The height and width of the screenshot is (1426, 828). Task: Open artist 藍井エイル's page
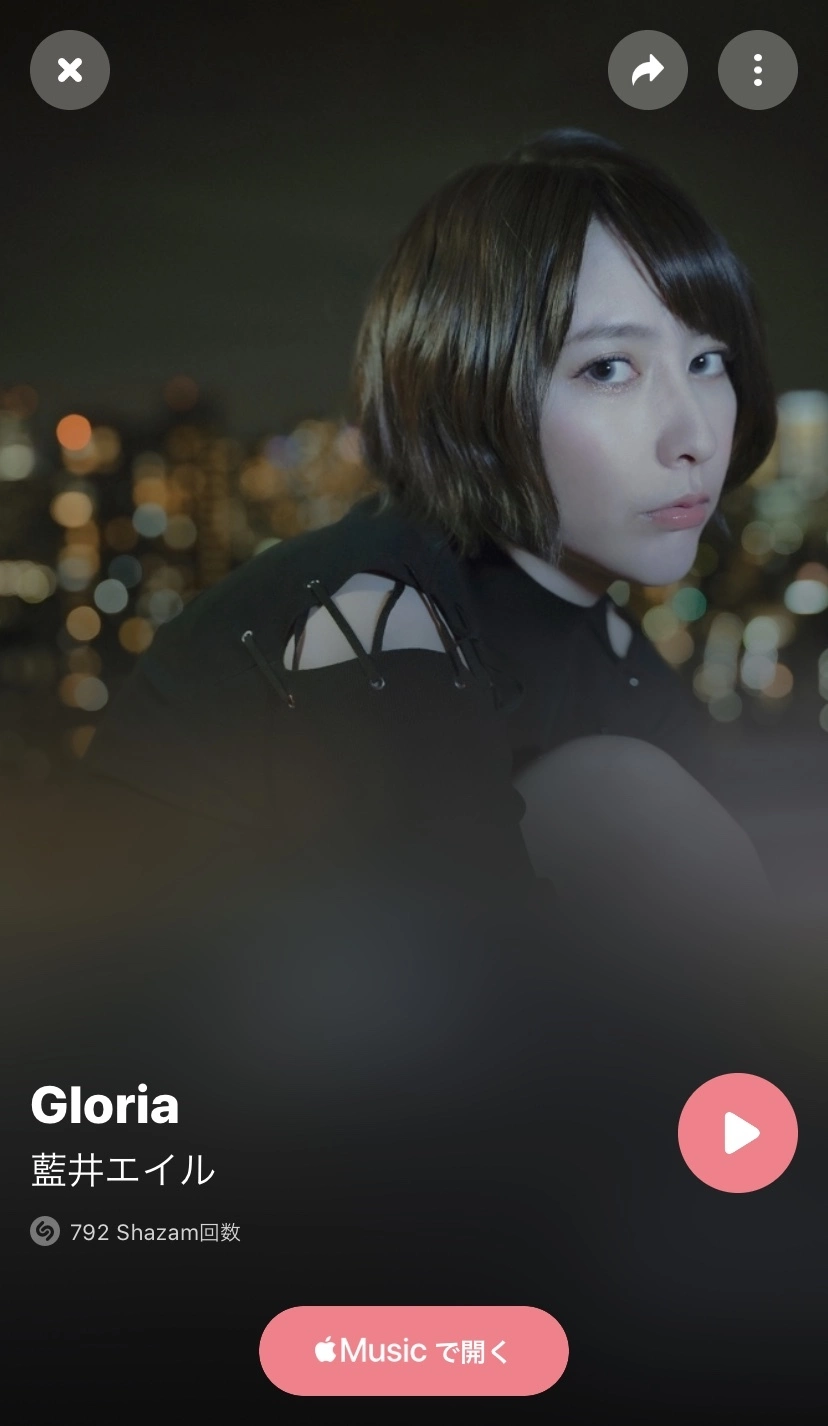[123, 1170]
